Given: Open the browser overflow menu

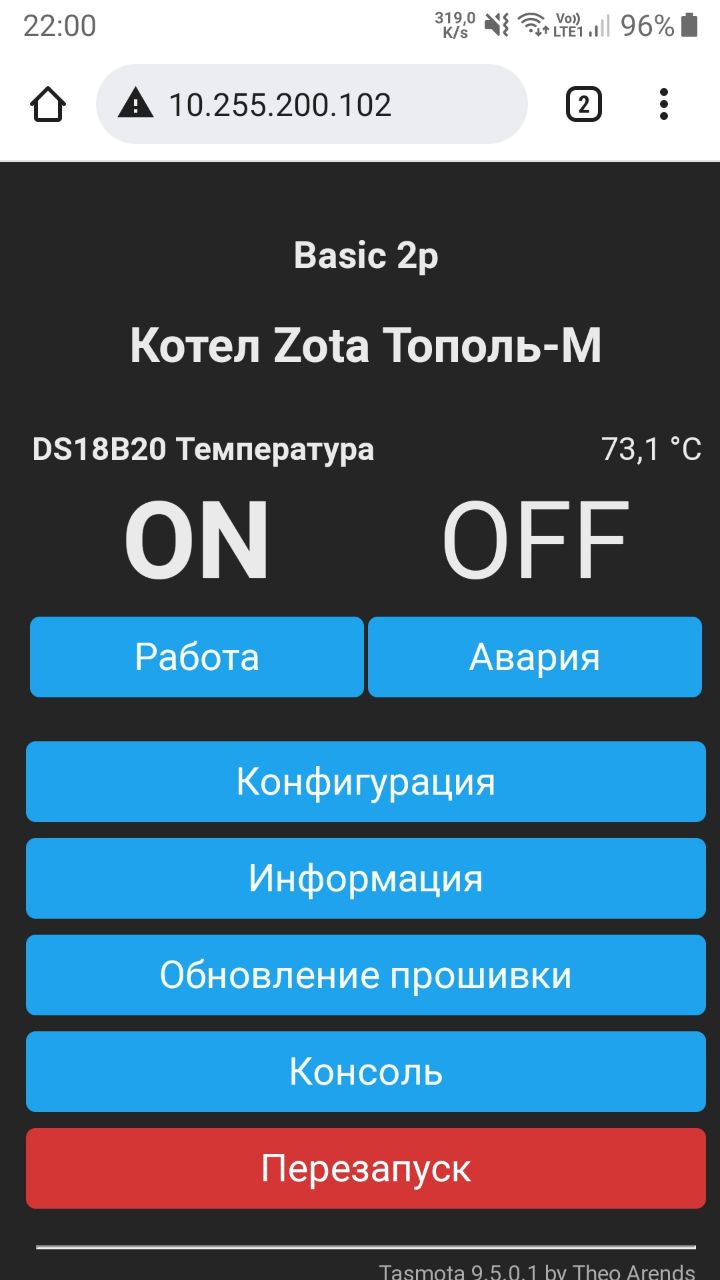Looking at the screenshot, I should click(664, 104).
